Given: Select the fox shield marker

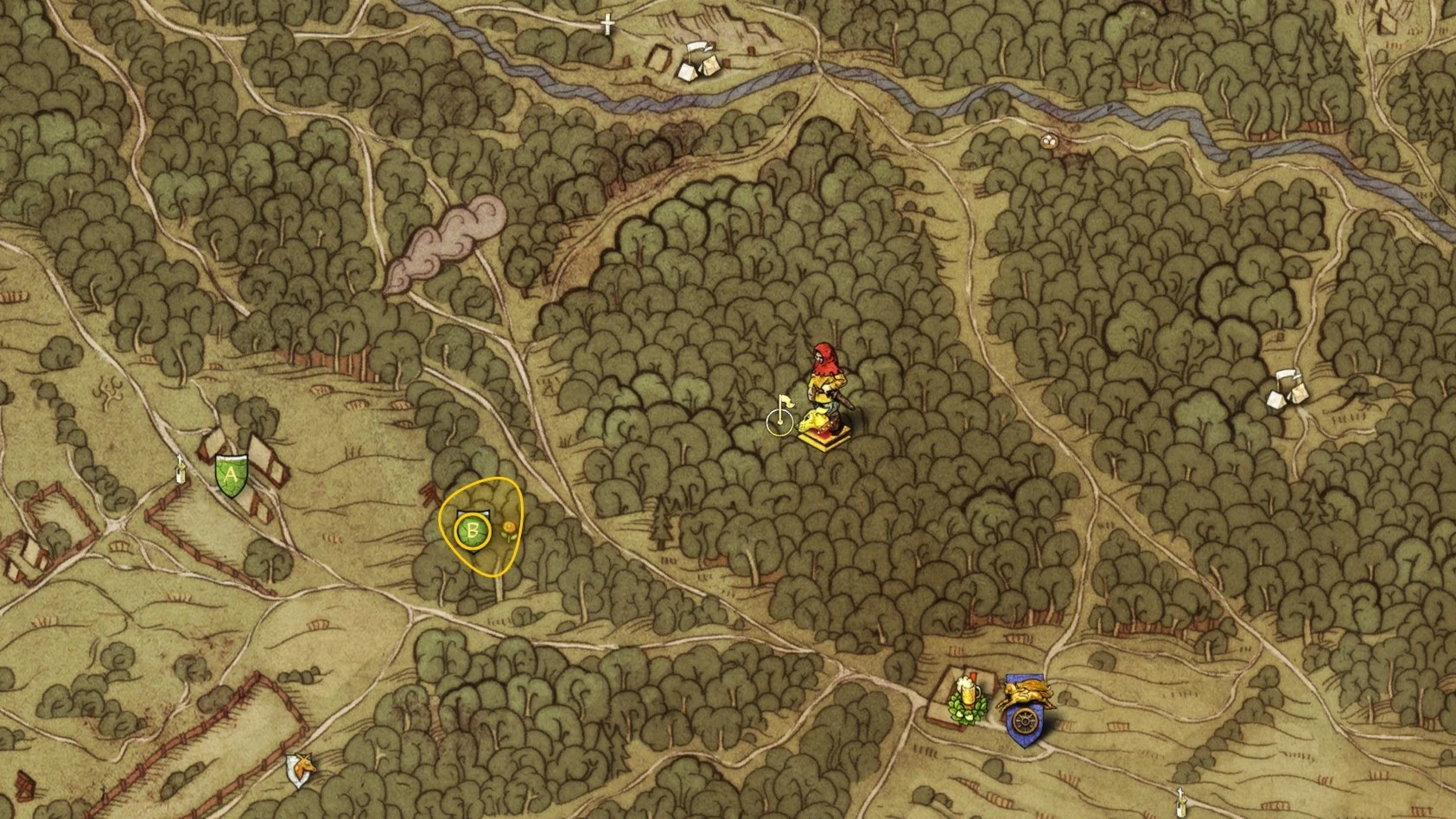Looking at the screenshot, I should (x=300, y=769).
